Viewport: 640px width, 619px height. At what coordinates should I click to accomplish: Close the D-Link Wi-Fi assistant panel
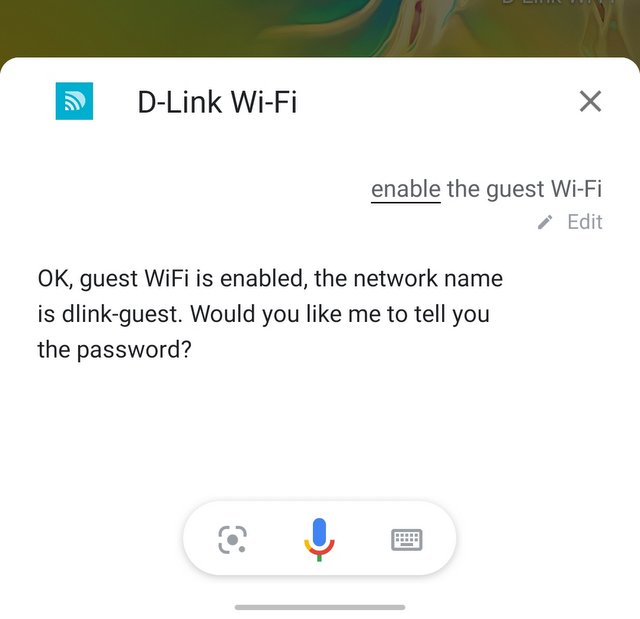pos(590,101)
